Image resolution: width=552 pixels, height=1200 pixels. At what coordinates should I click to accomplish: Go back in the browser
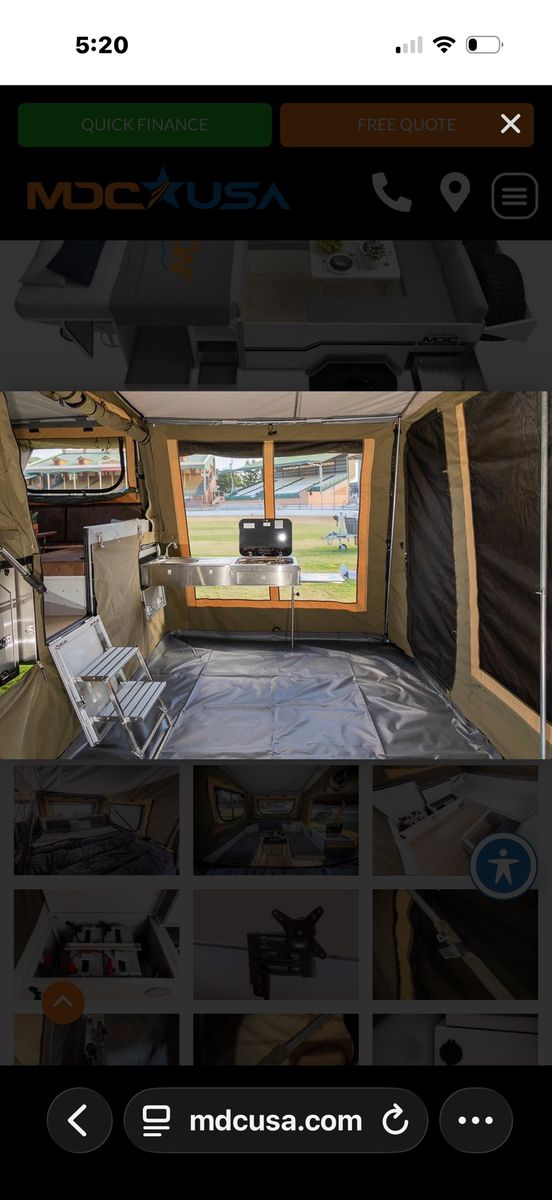click(x=79, y=1121)
